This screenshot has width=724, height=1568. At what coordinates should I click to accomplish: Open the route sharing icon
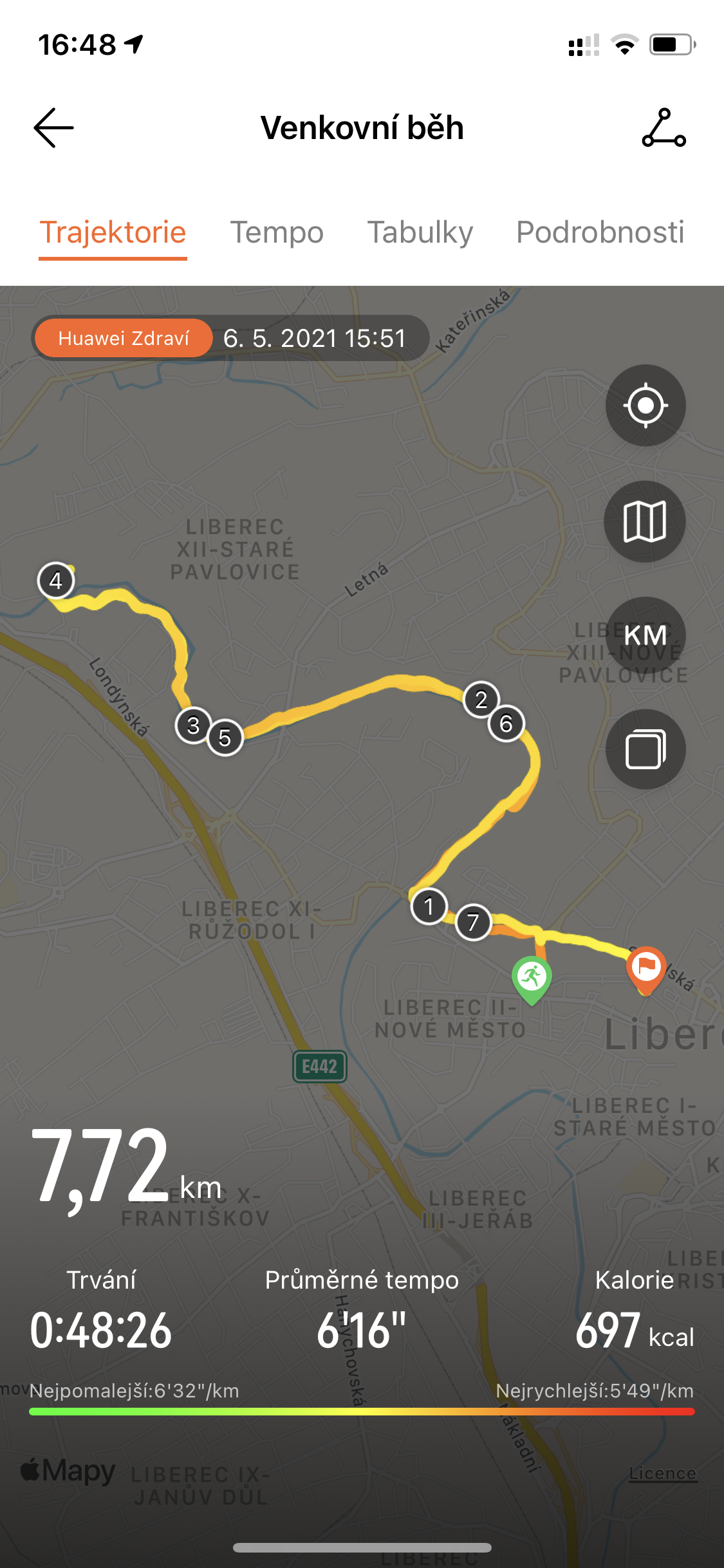coord(664,127)
